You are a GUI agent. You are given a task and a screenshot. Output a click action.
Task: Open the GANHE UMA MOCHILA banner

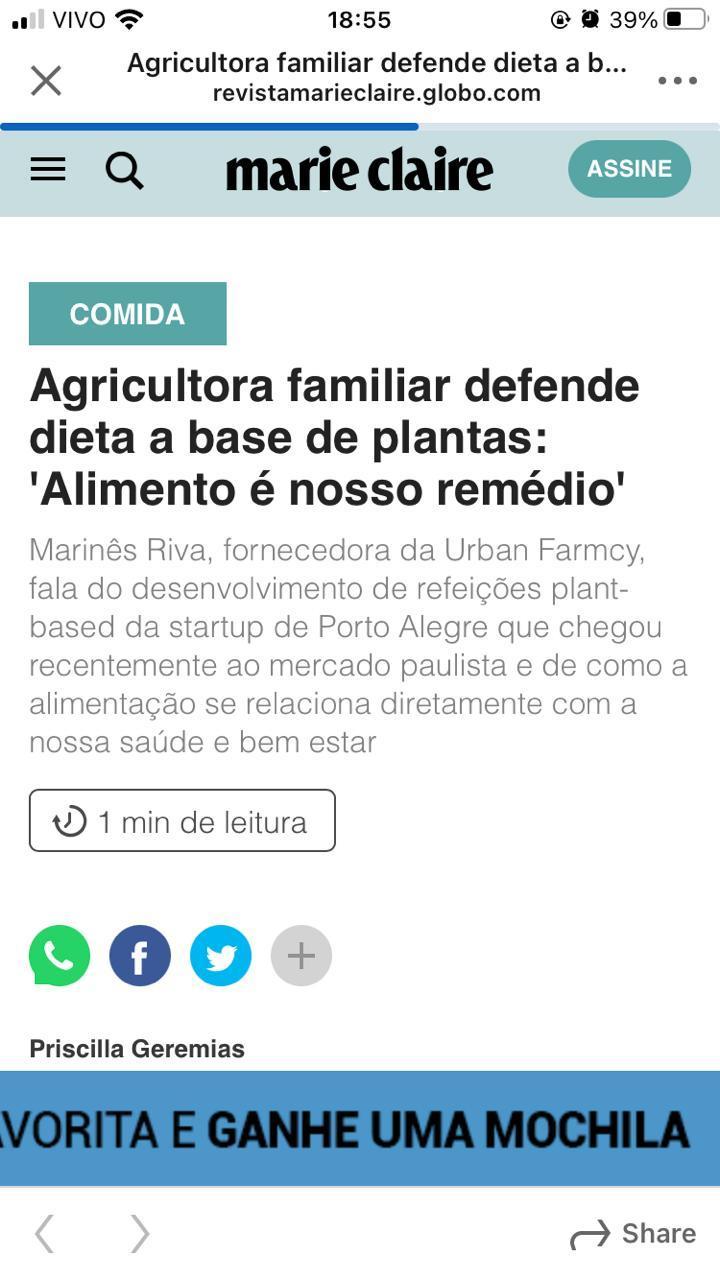(360, 1129)
